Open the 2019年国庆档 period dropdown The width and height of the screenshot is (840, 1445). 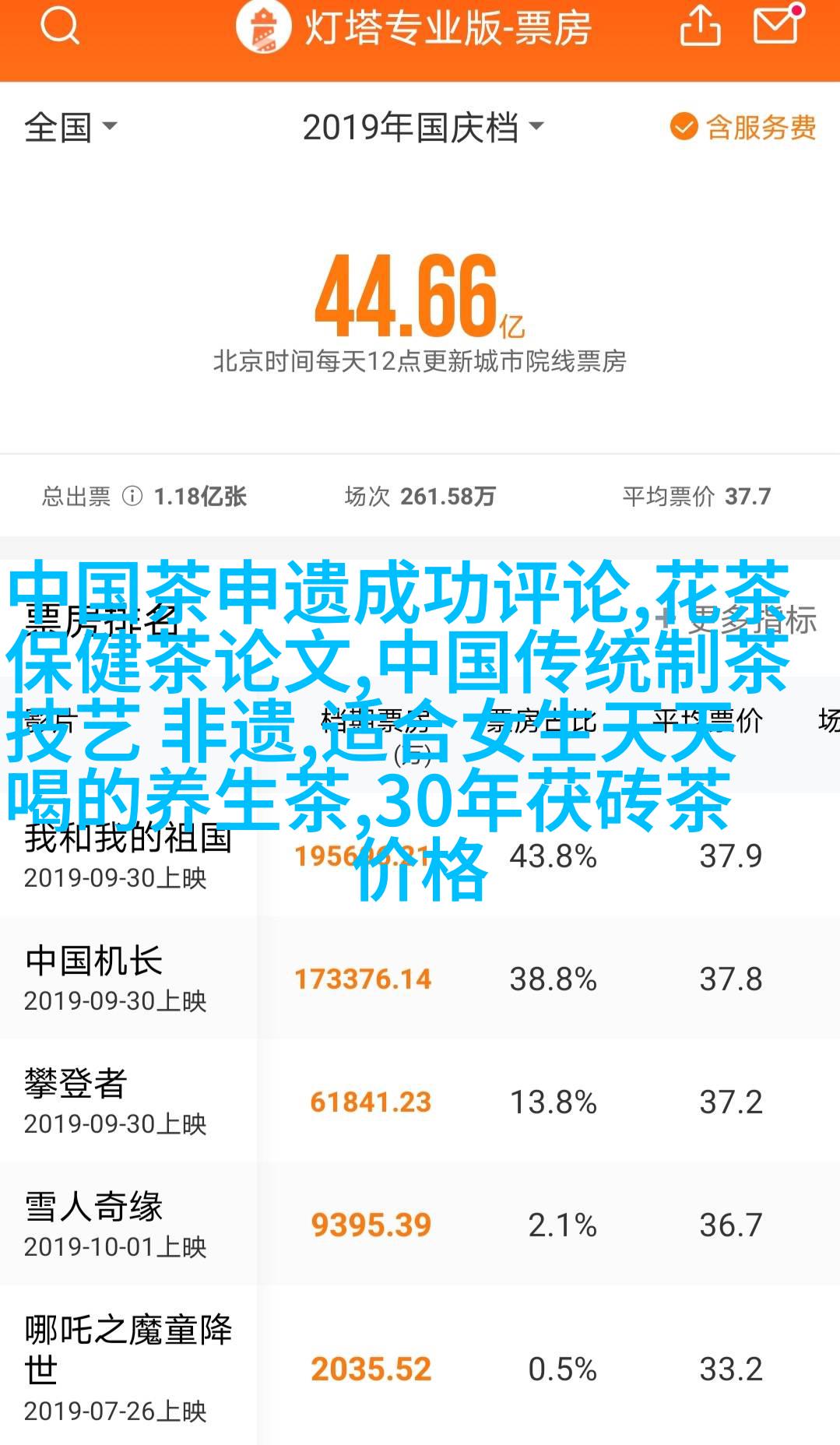pos(421,128)
